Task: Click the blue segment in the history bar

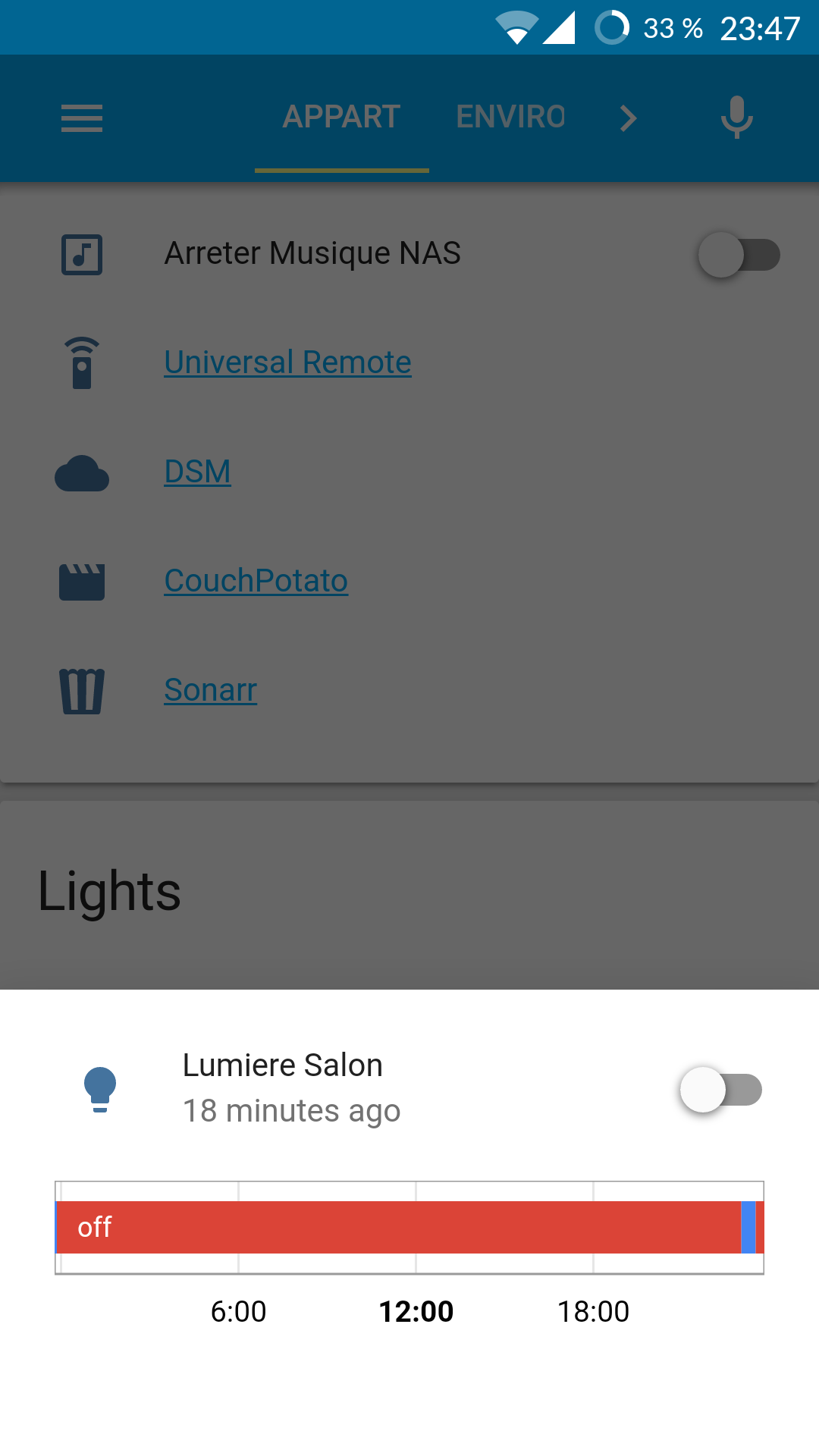Action: coord(748,1228)
